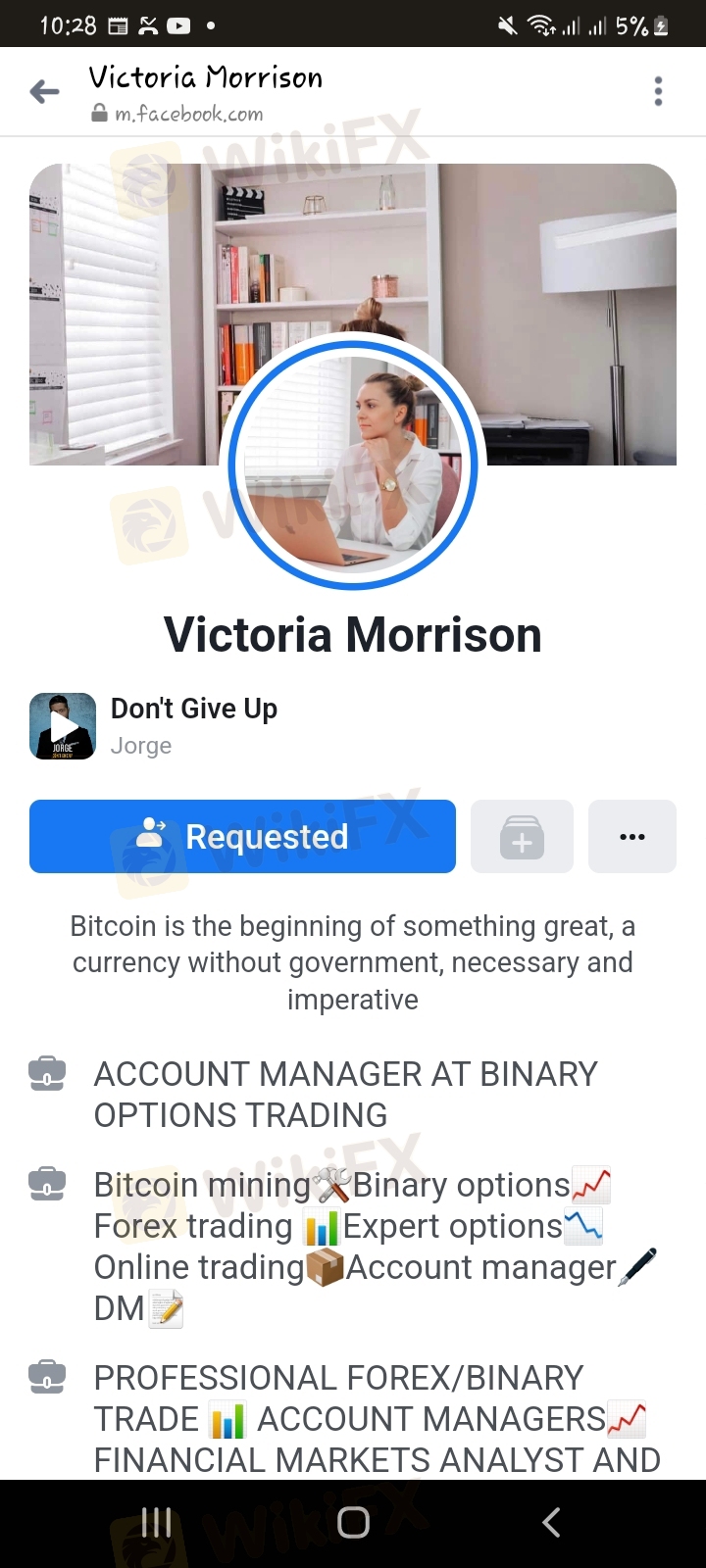Tap the system home button

coord(353,1522)
